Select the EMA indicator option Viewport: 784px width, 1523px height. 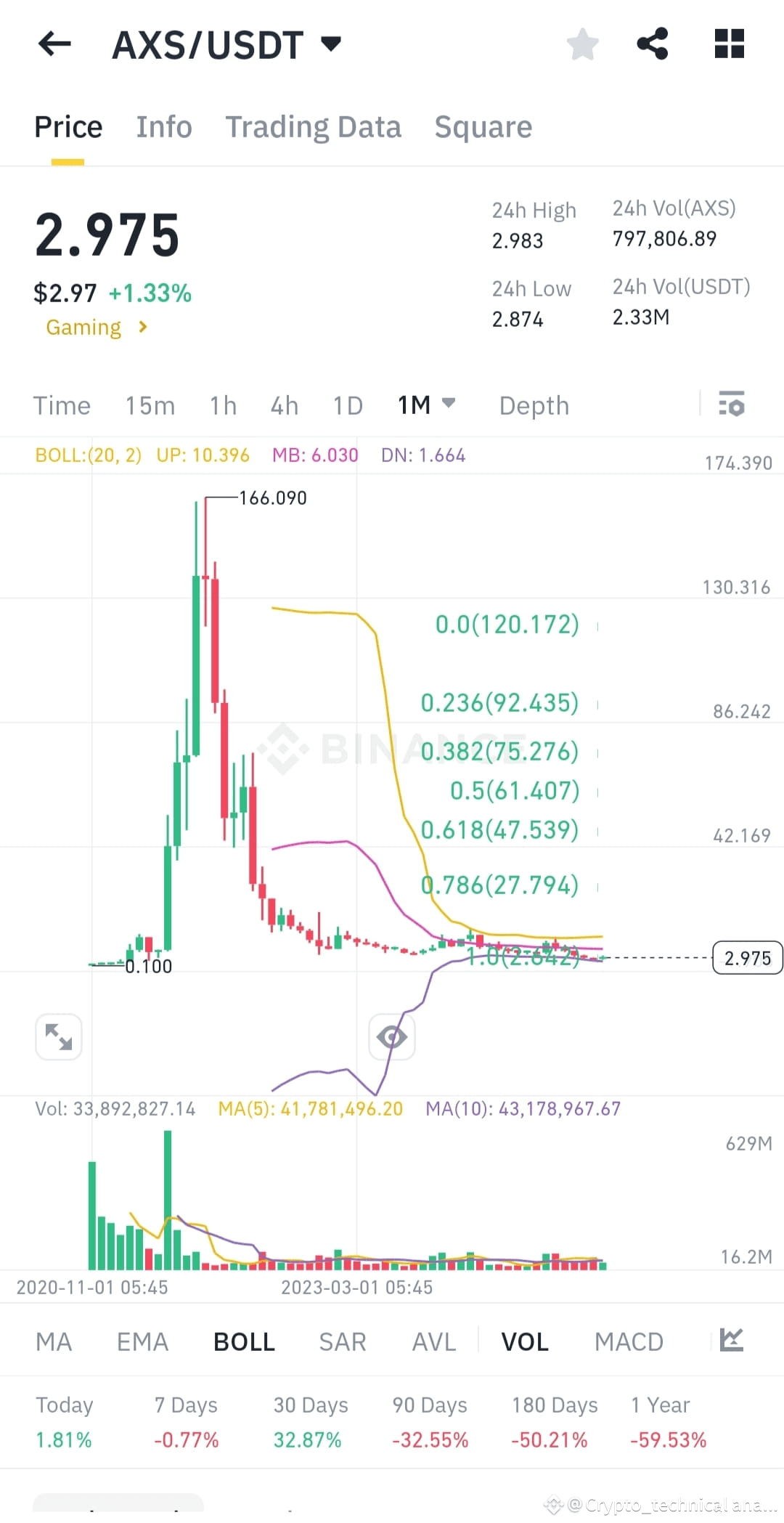coord(142,1341)
